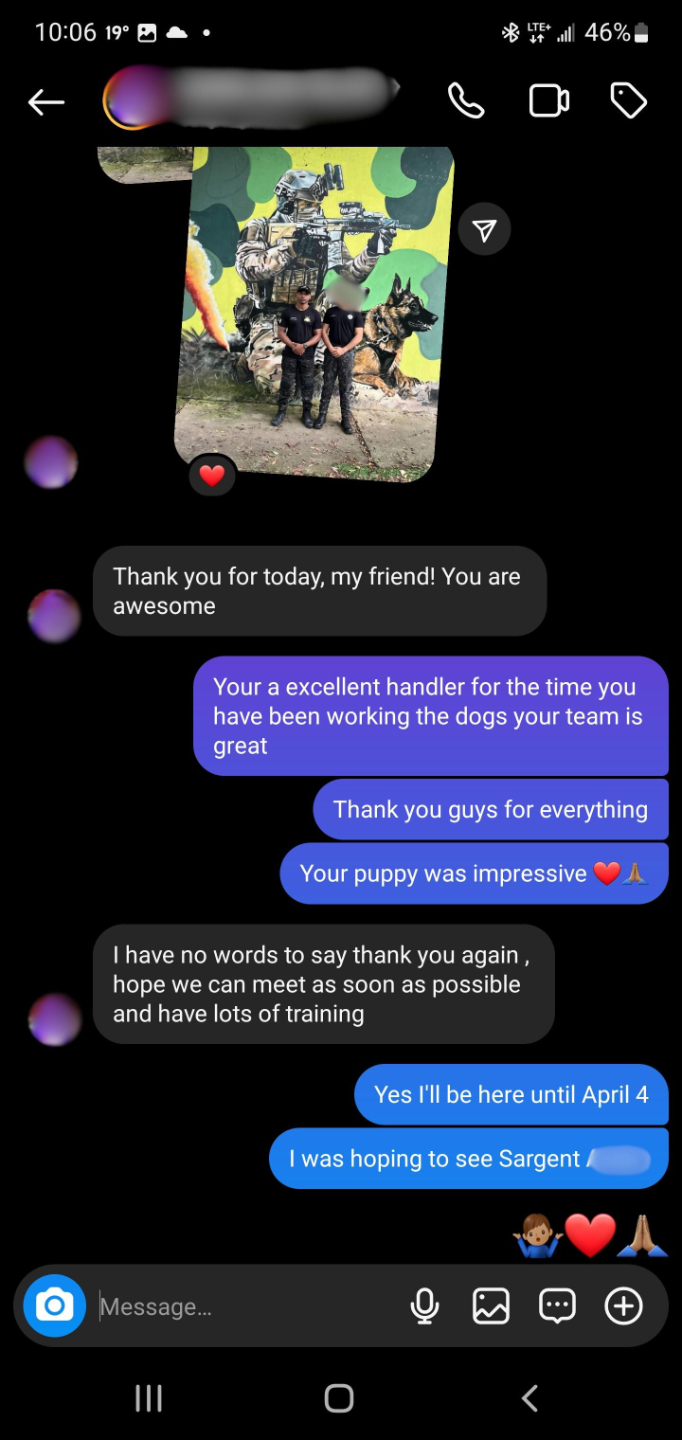Start a video call
This screenshot has height=1440, width=682.
[548, 101]
